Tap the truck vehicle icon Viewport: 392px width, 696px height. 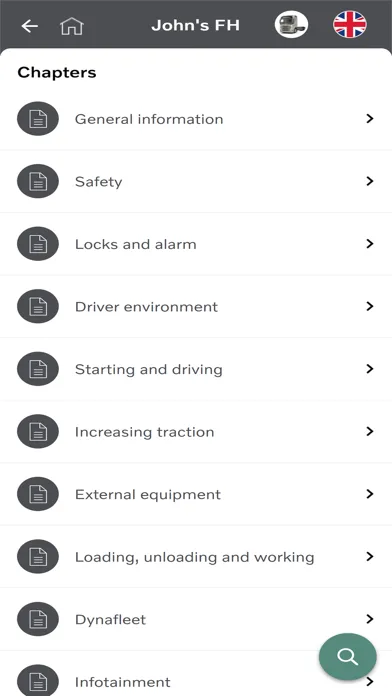291,24
